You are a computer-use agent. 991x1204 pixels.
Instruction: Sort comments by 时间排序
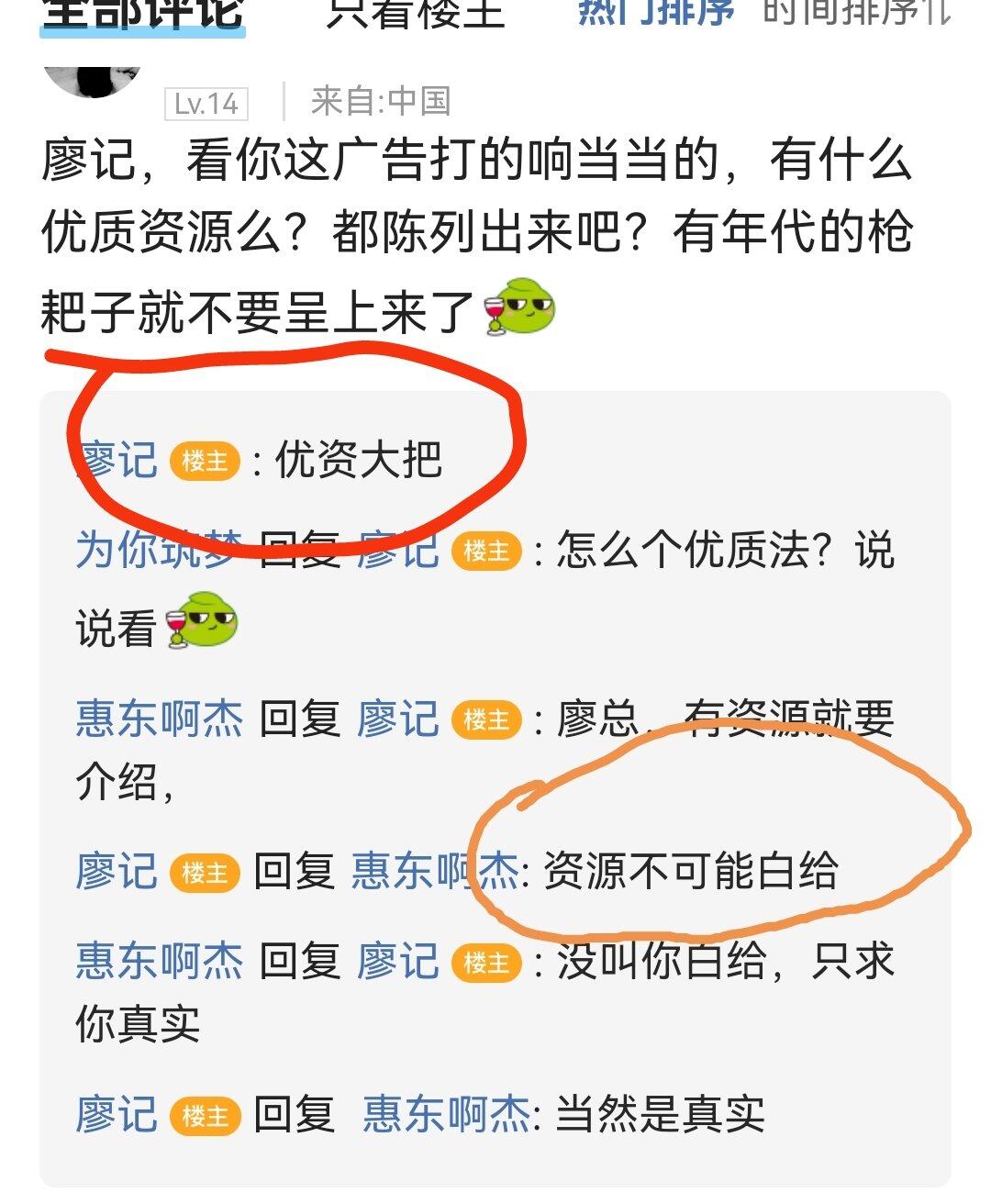pos(855,11)
